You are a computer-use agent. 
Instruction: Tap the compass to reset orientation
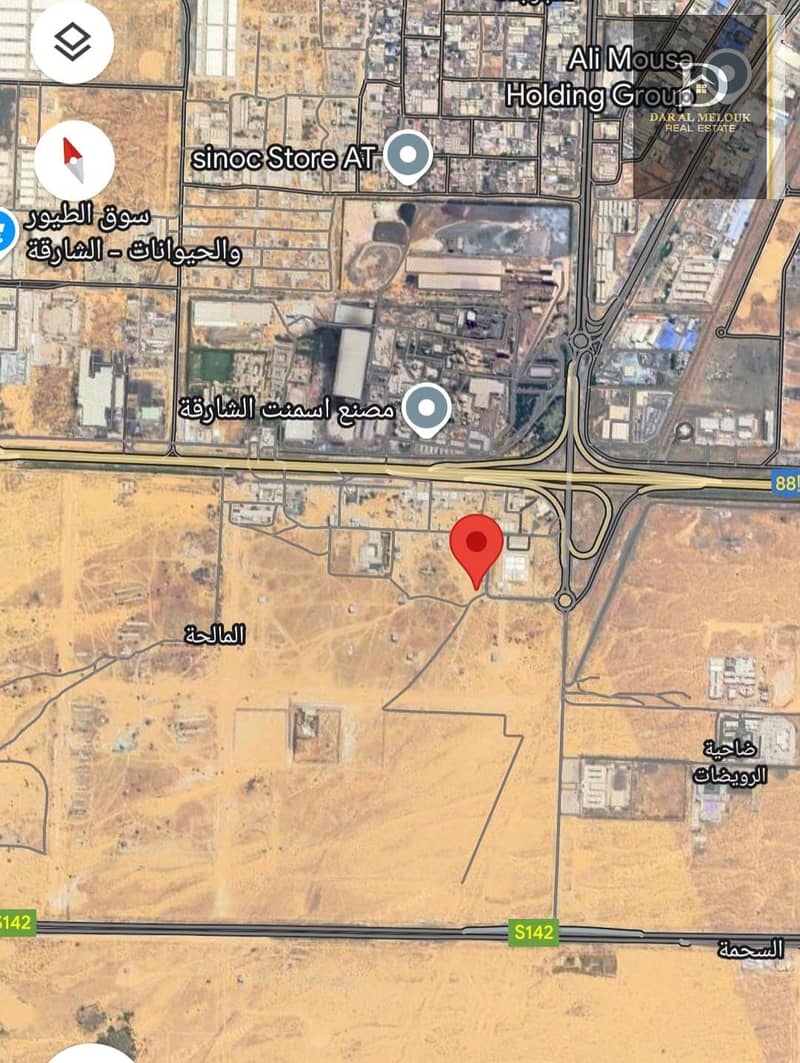point(73,160)
